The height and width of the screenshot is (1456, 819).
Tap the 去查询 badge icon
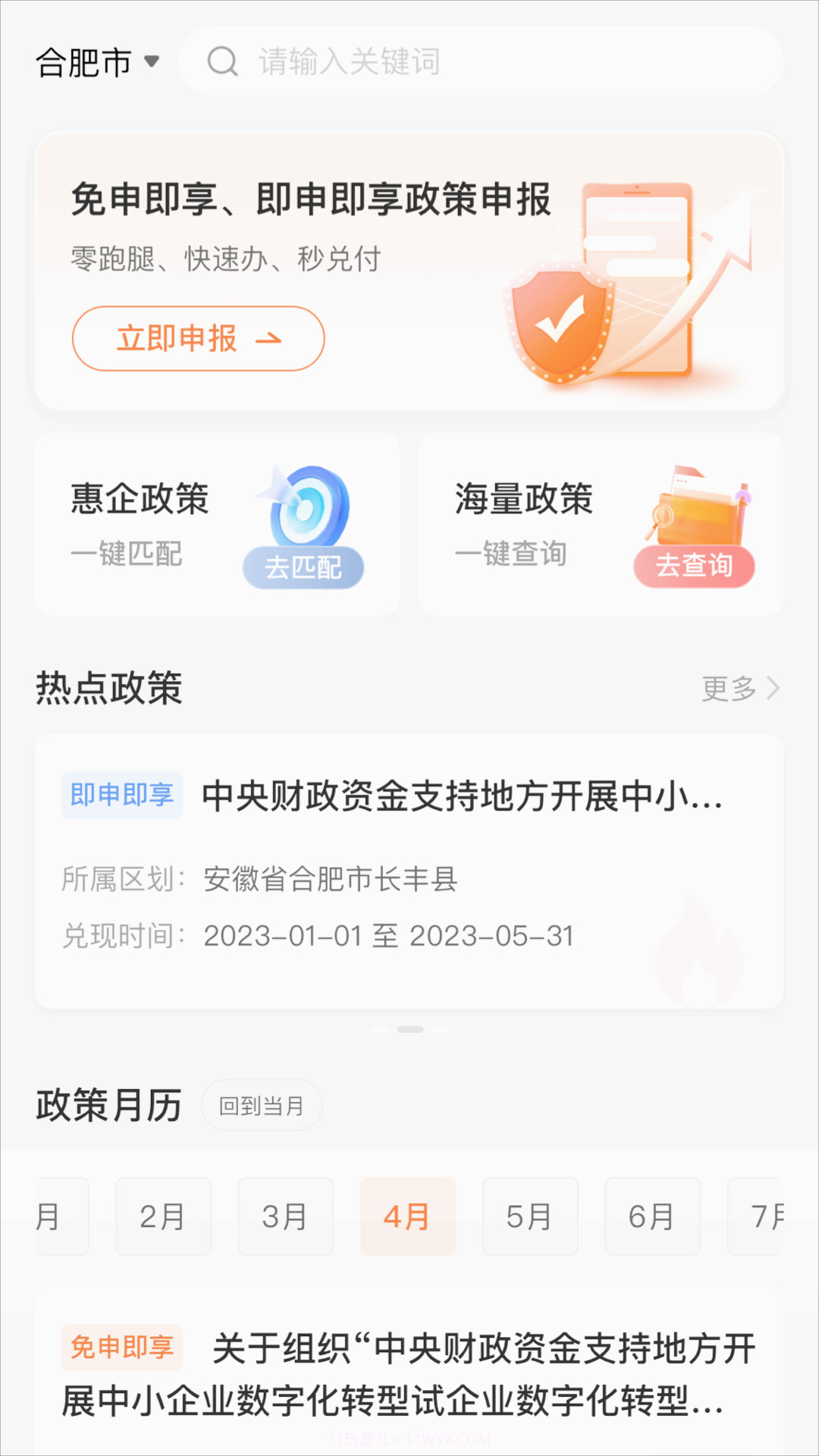coord(694,566)
